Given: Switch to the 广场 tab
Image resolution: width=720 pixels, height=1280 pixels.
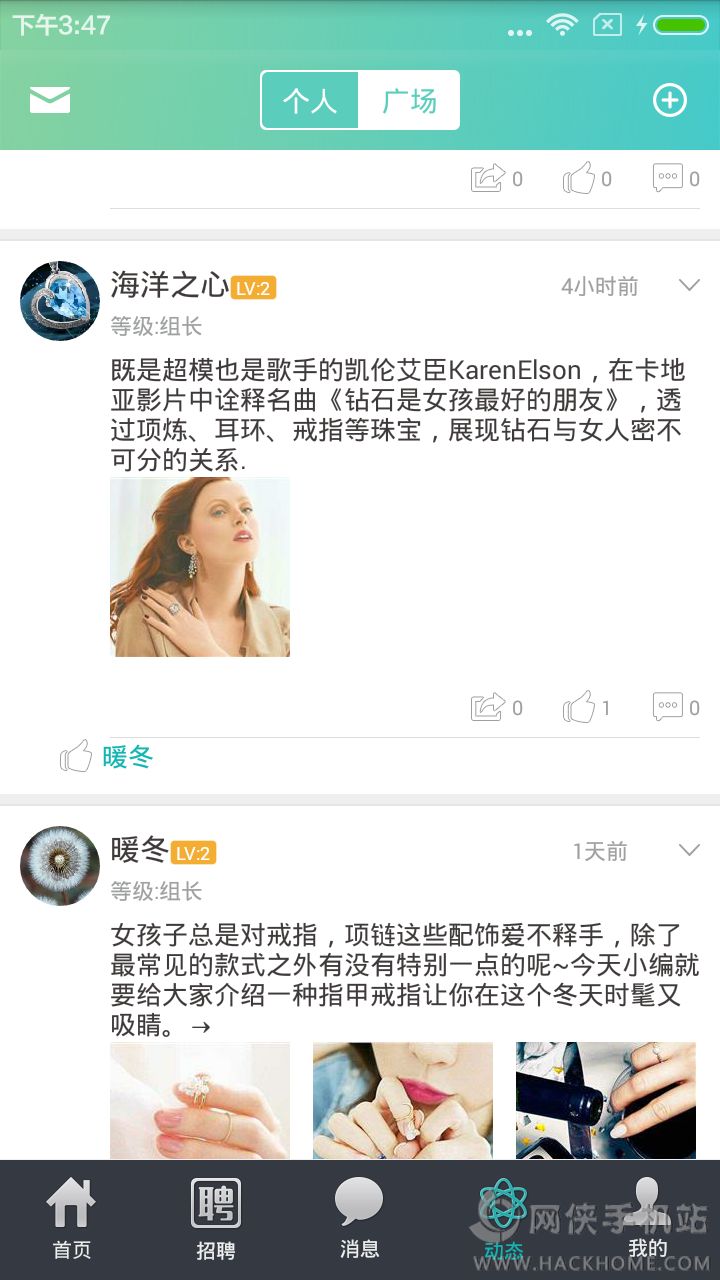Looking at the screenshot, I should click(409, 100).
